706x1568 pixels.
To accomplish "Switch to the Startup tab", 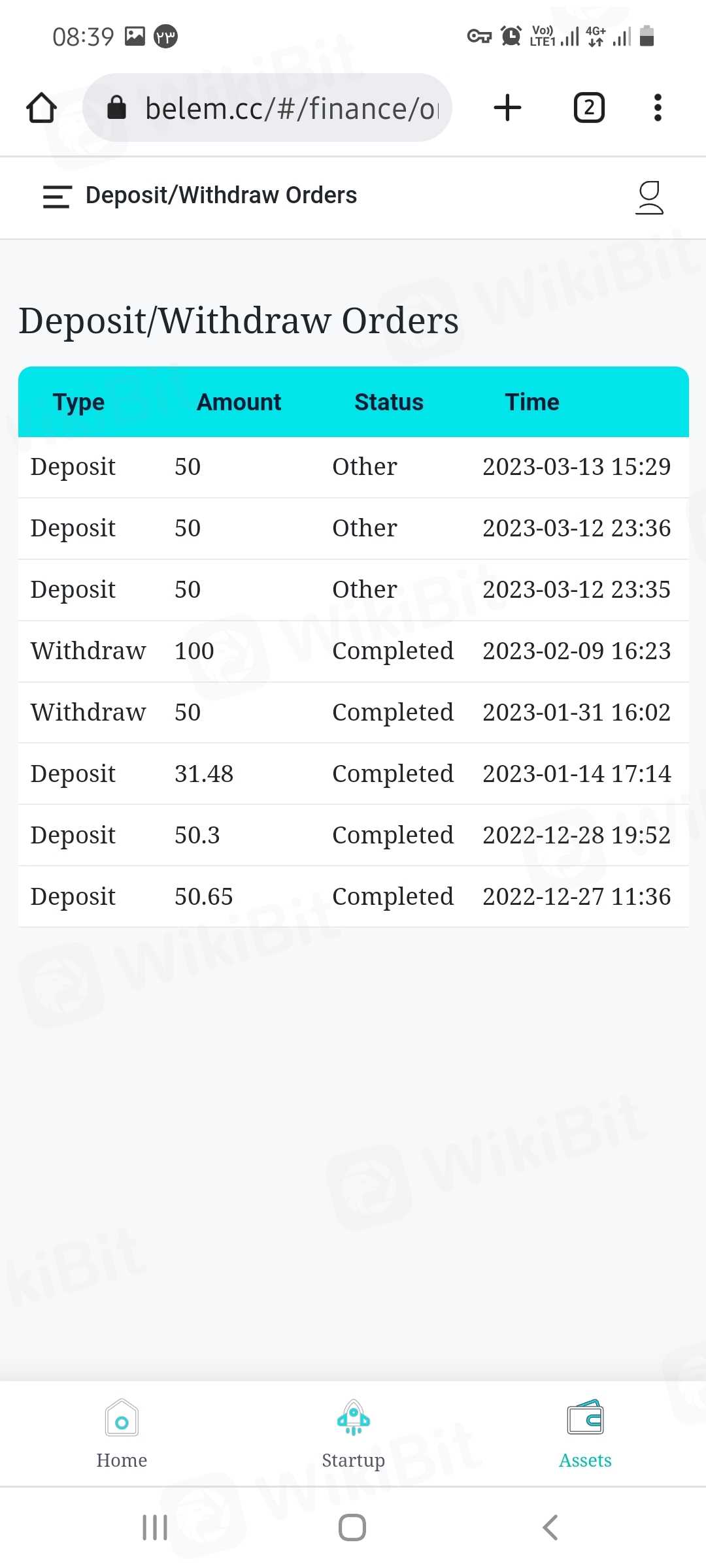I will (x=353, y=1433).
